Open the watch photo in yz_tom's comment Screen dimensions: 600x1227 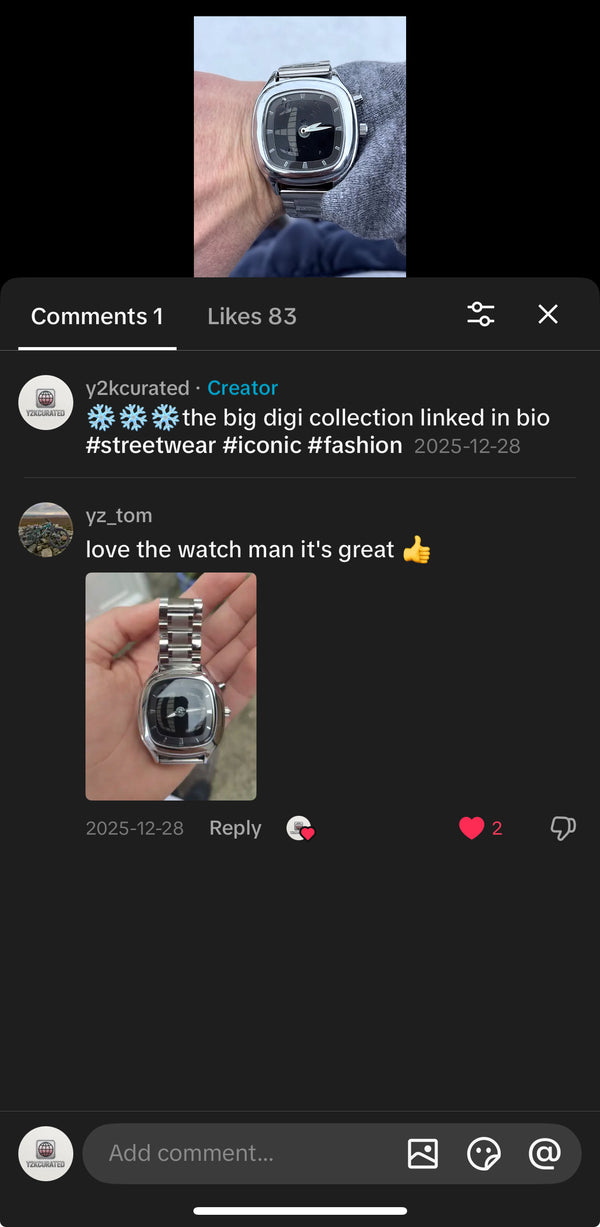coord(171,686)
